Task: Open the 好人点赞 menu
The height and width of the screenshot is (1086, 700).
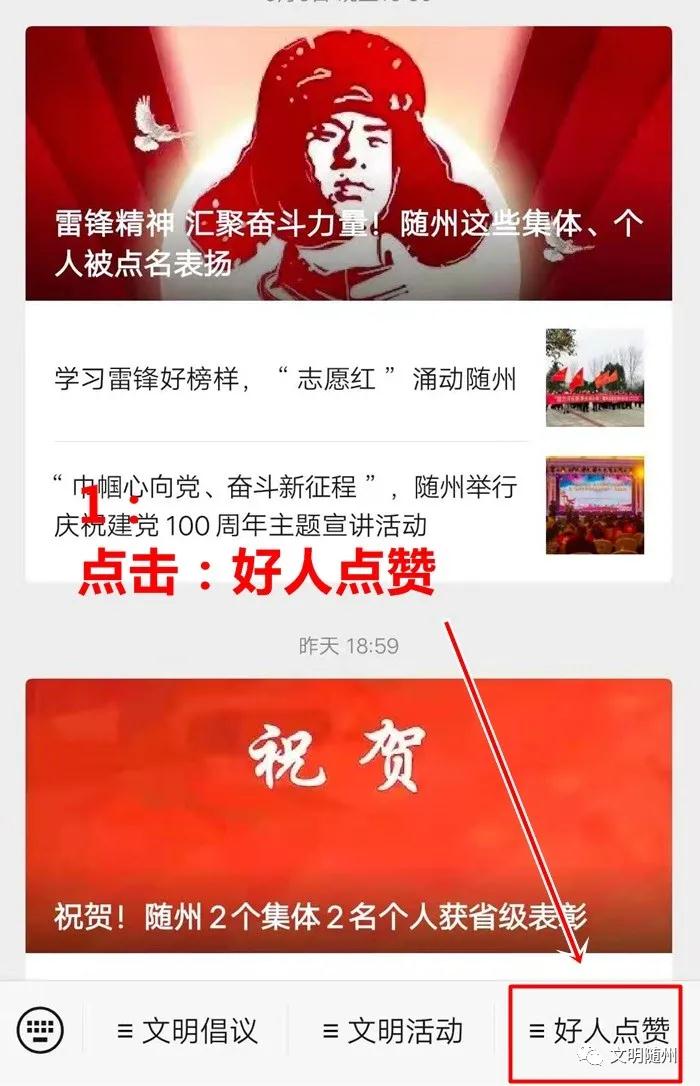Action: pos(597,1031)
